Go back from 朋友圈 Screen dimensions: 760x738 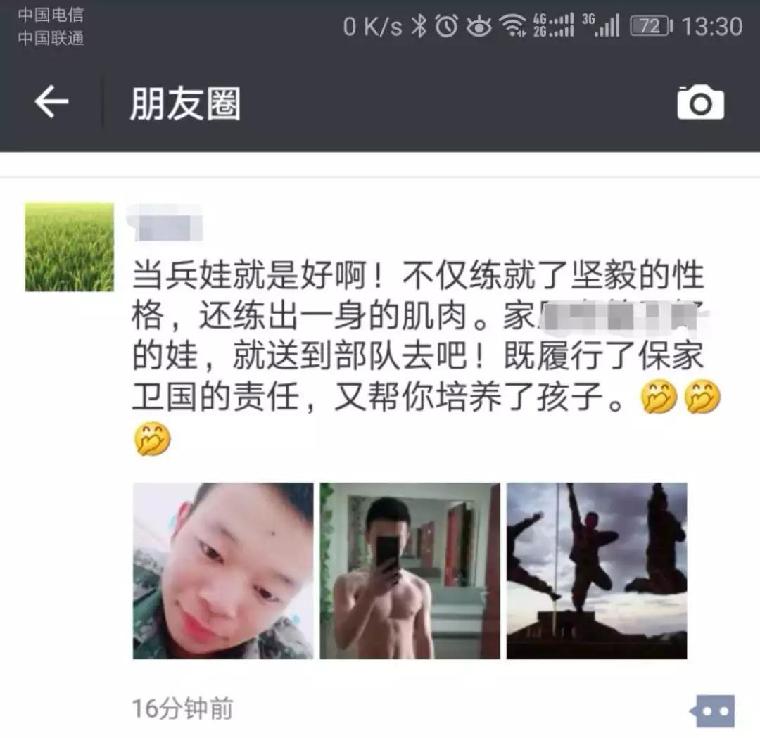click(x=51, y=102)
